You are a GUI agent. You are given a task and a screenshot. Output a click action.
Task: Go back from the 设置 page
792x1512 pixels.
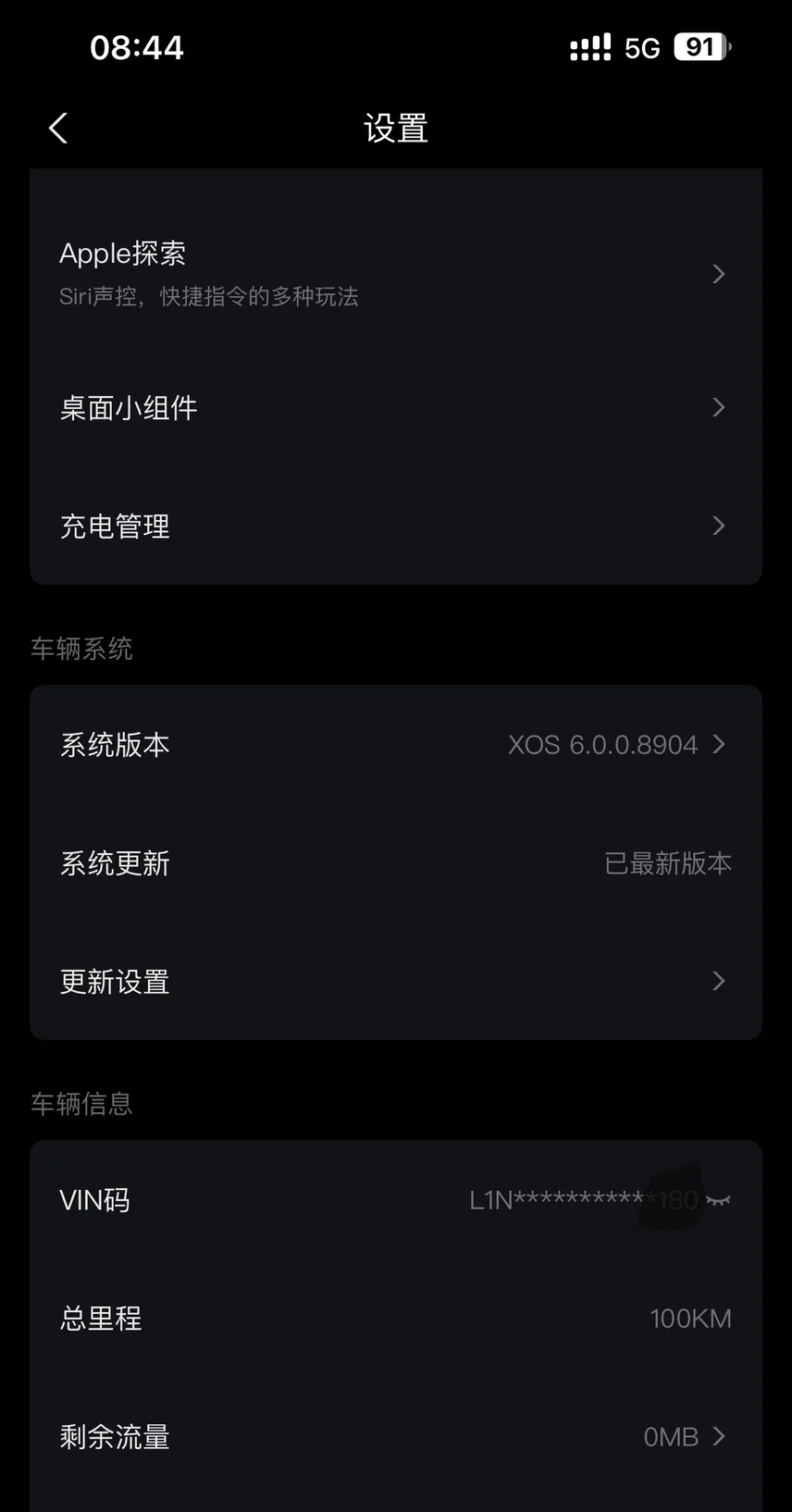58,129
